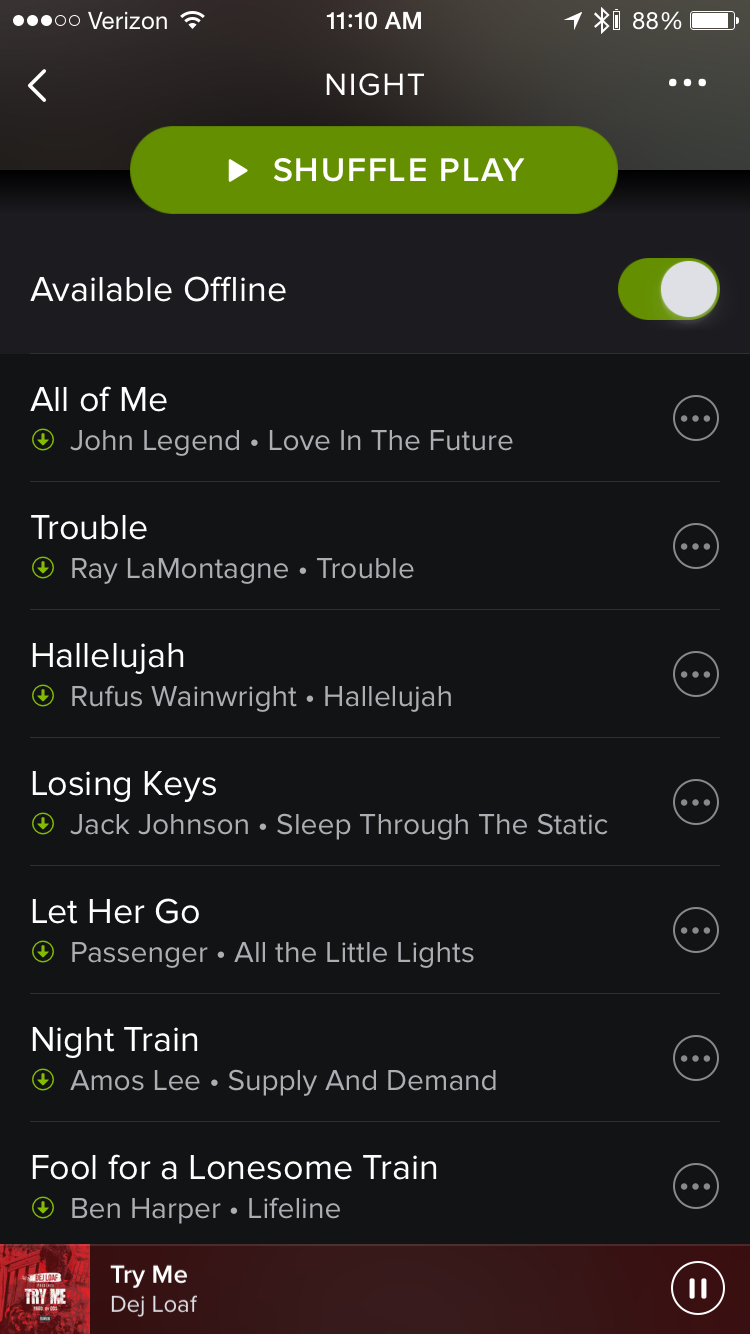The width and height of the screenshot is (750, 1334).
Task: Go back from the NIGHT playlist
Action: tap(37, 85)
